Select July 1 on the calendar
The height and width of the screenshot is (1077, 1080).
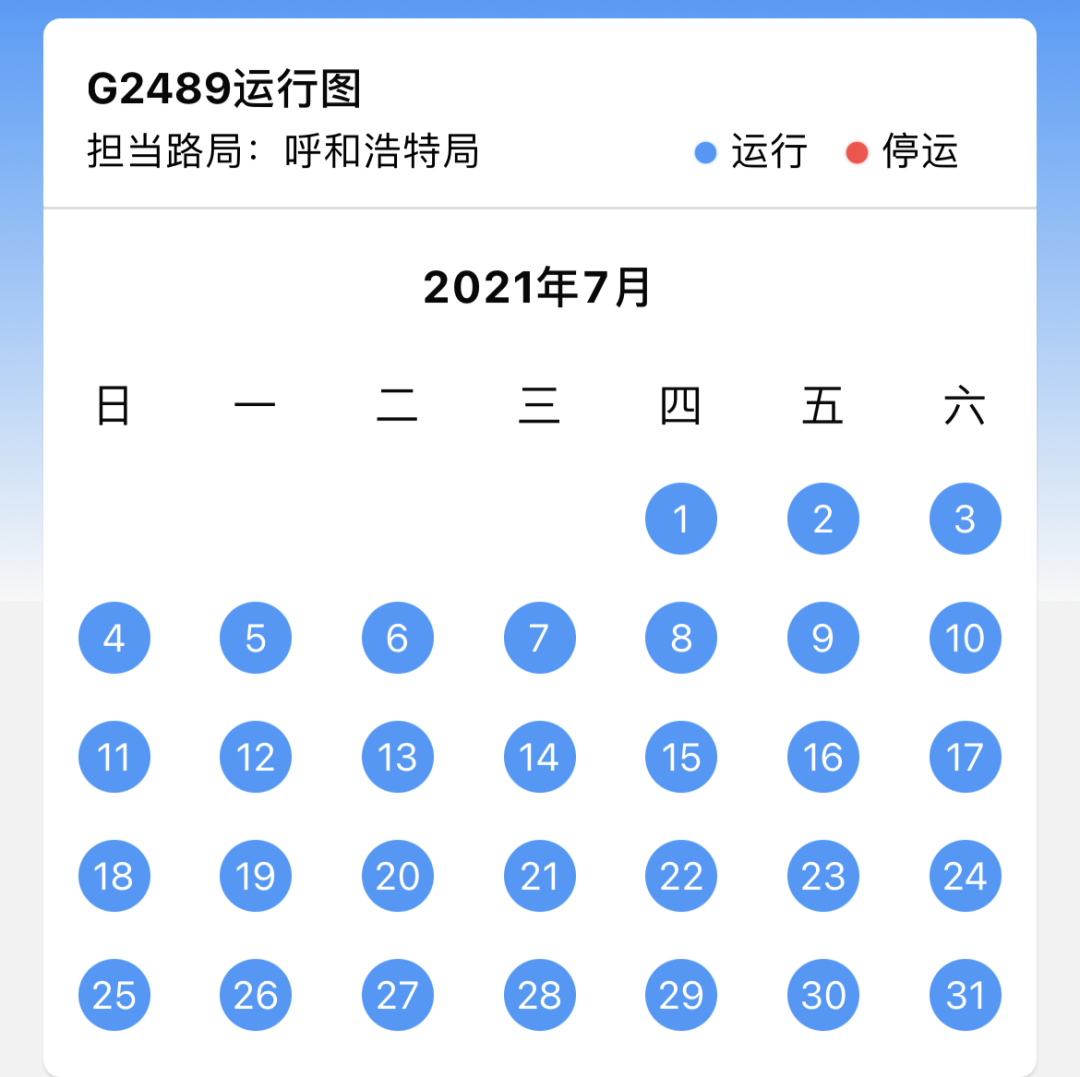coord(681,518)
